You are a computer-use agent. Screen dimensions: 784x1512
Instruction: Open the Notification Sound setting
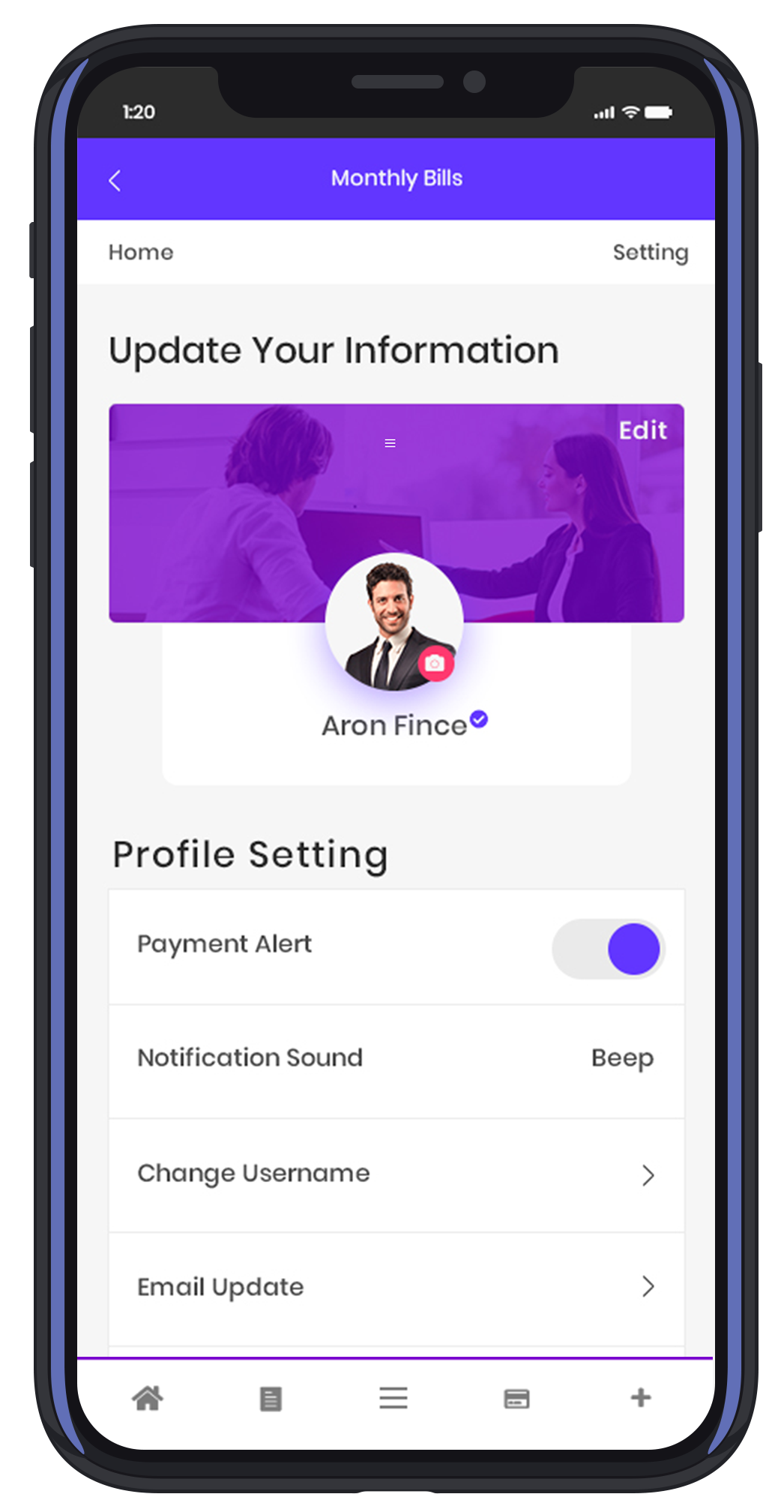(396, 1058)
